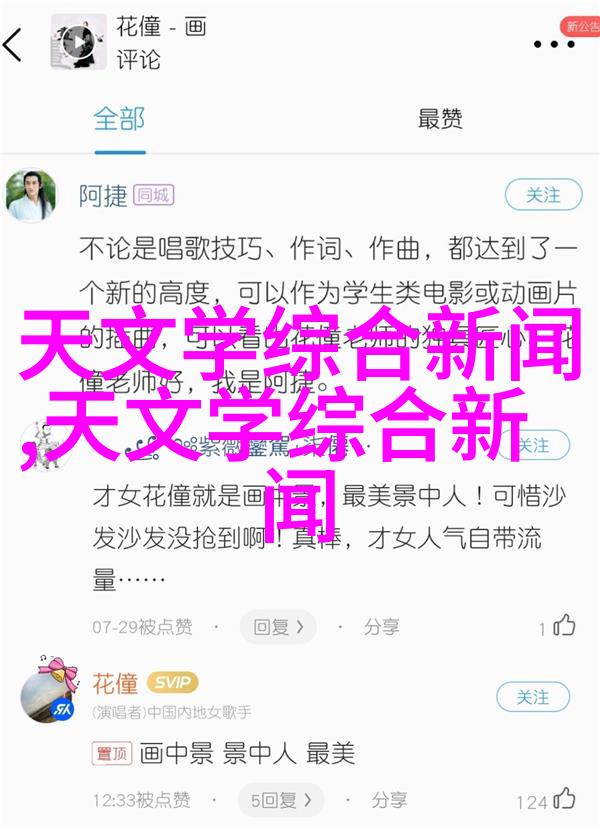Viewport: 600px width, 830px height.
Task: Follow 花僮 with the 关注 button
Action: click(x=533, y=697)
